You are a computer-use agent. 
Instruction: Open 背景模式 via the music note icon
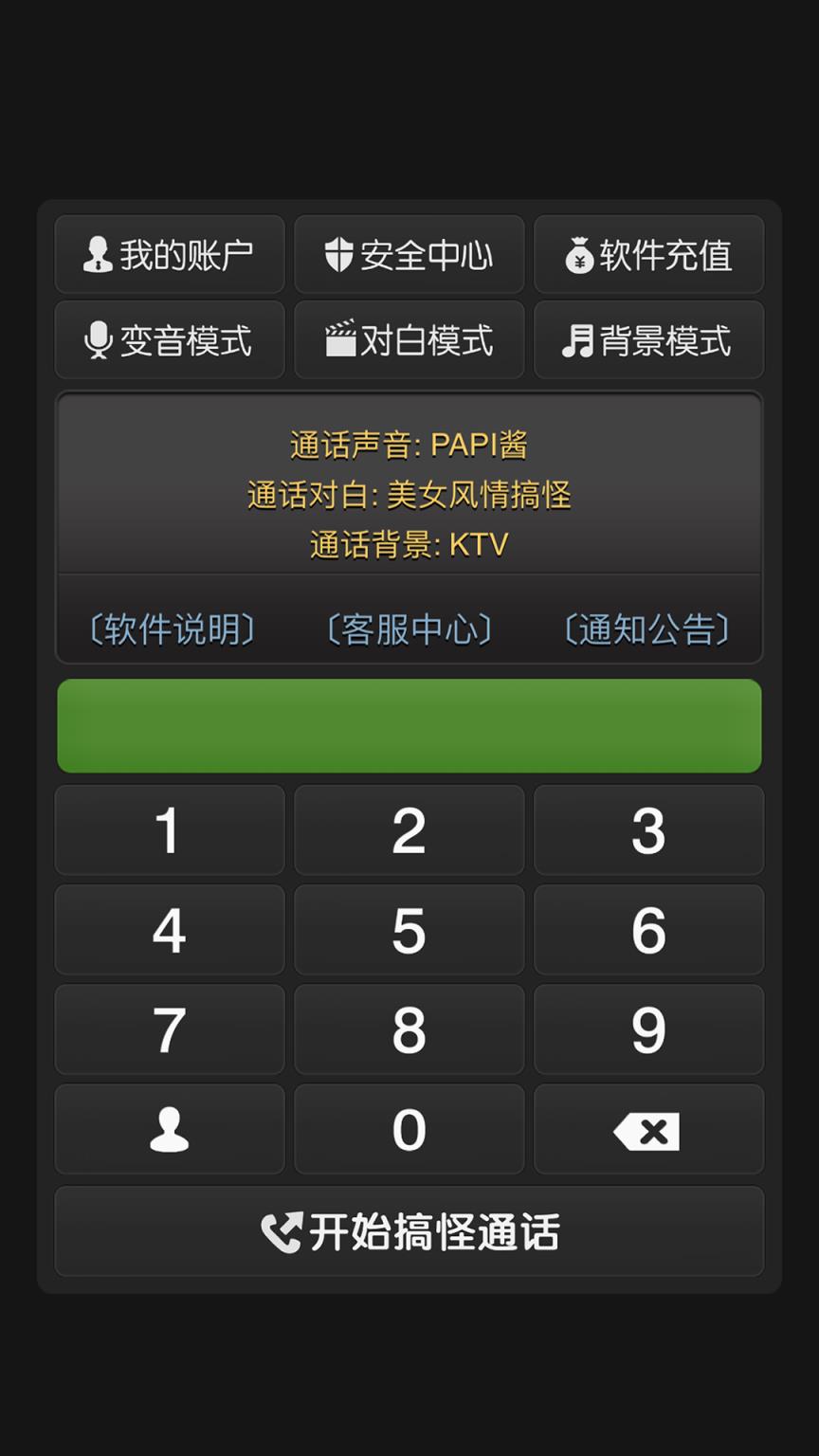580,340
